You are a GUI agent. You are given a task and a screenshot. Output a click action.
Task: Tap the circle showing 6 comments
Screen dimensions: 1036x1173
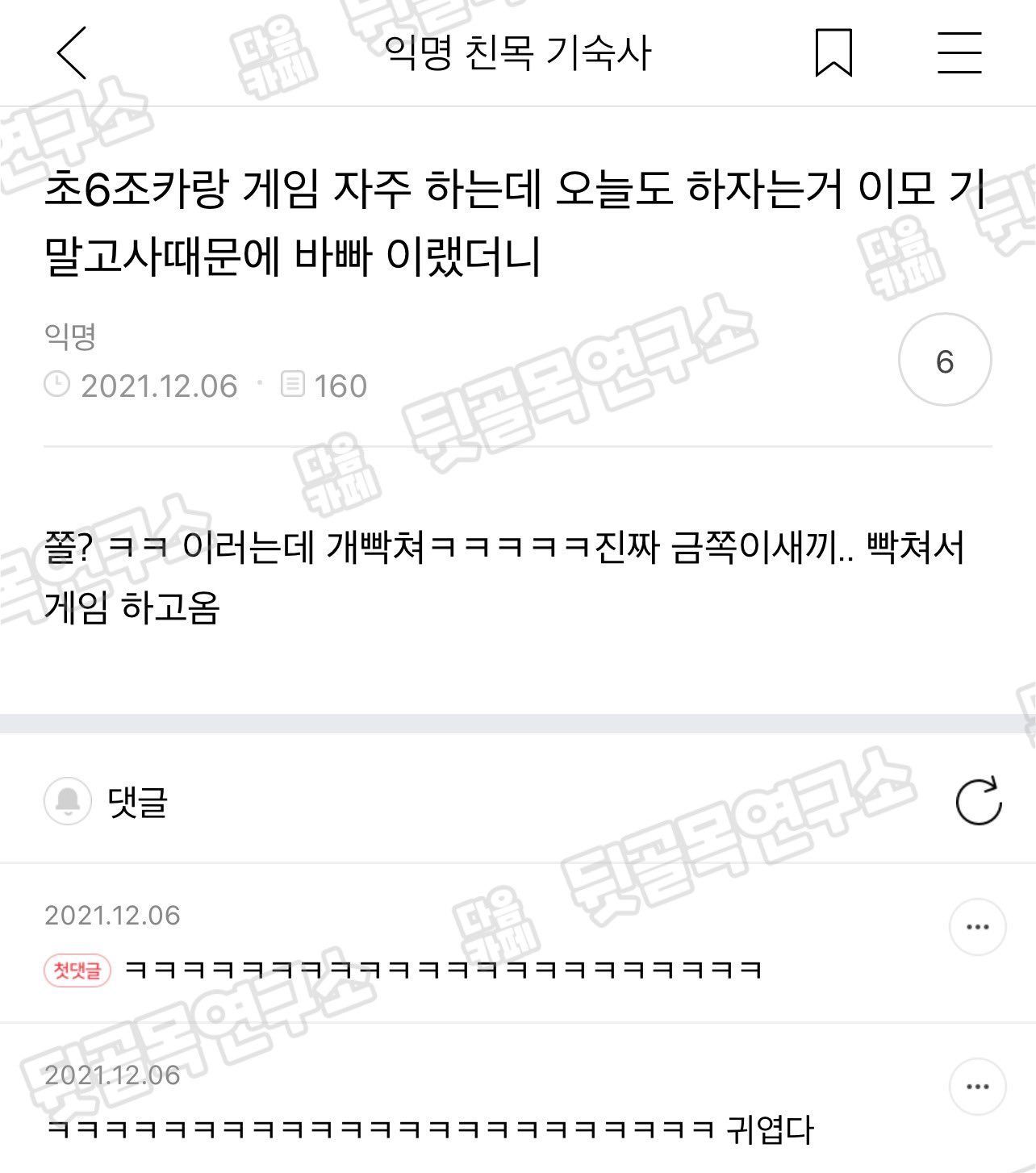tap(945, 360)
